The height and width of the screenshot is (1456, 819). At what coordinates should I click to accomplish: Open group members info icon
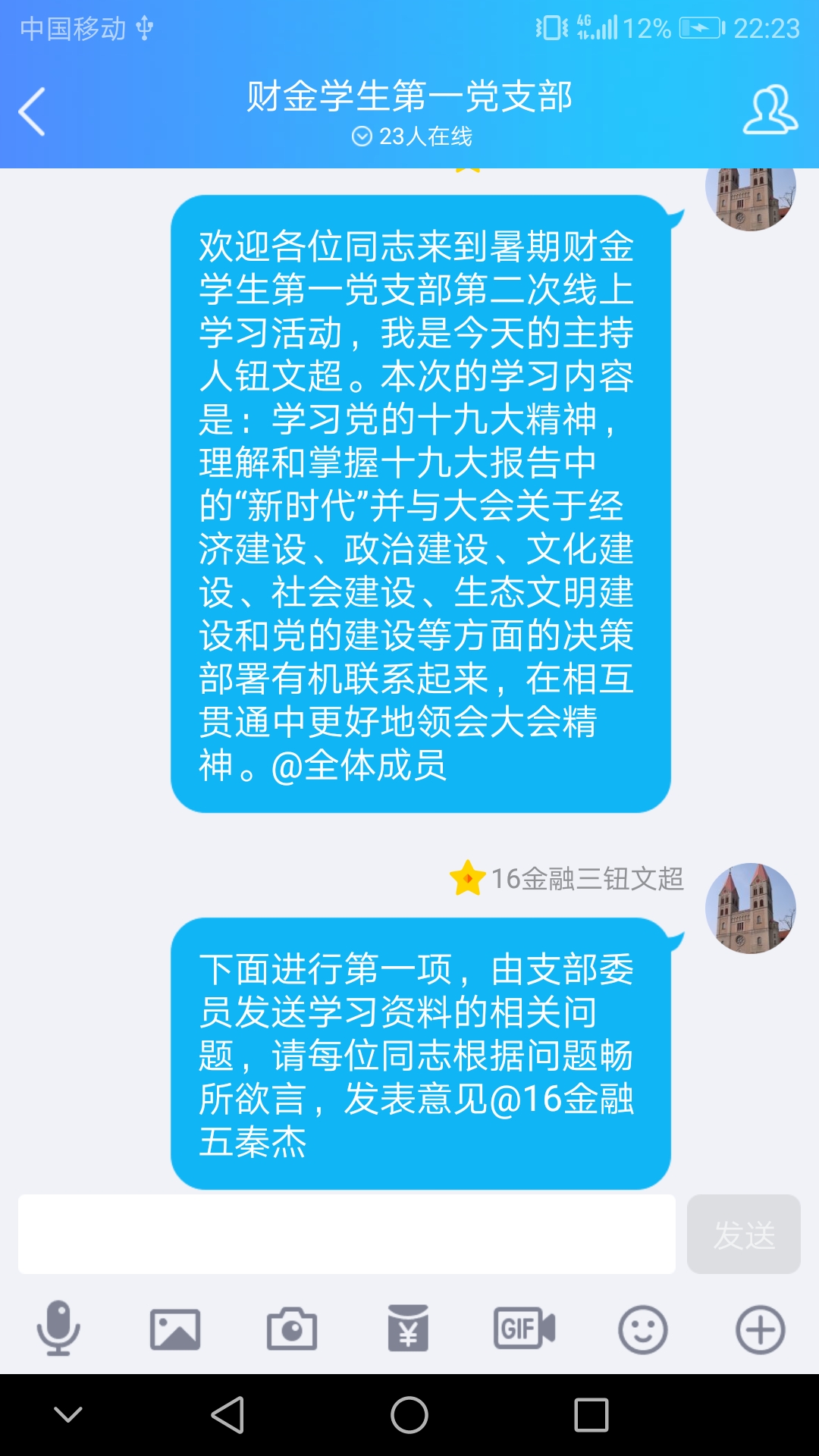[770, 111]
